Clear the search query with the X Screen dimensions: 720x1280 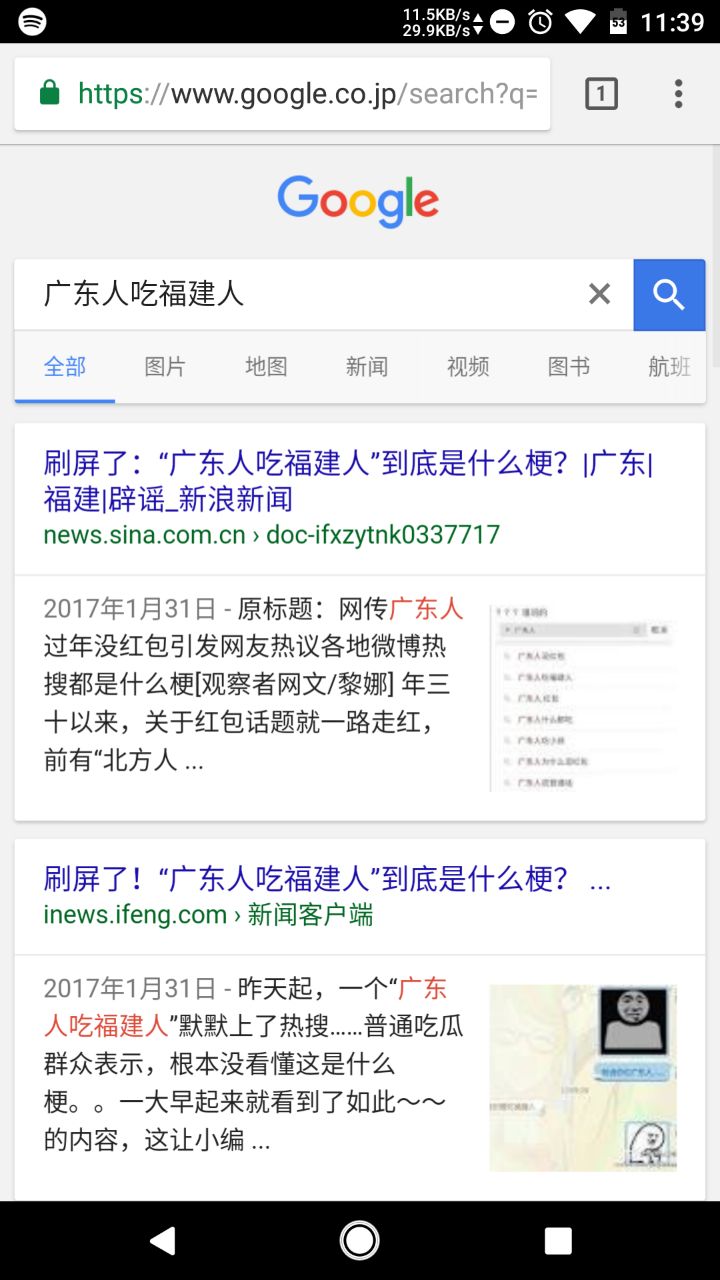[599, 294]
